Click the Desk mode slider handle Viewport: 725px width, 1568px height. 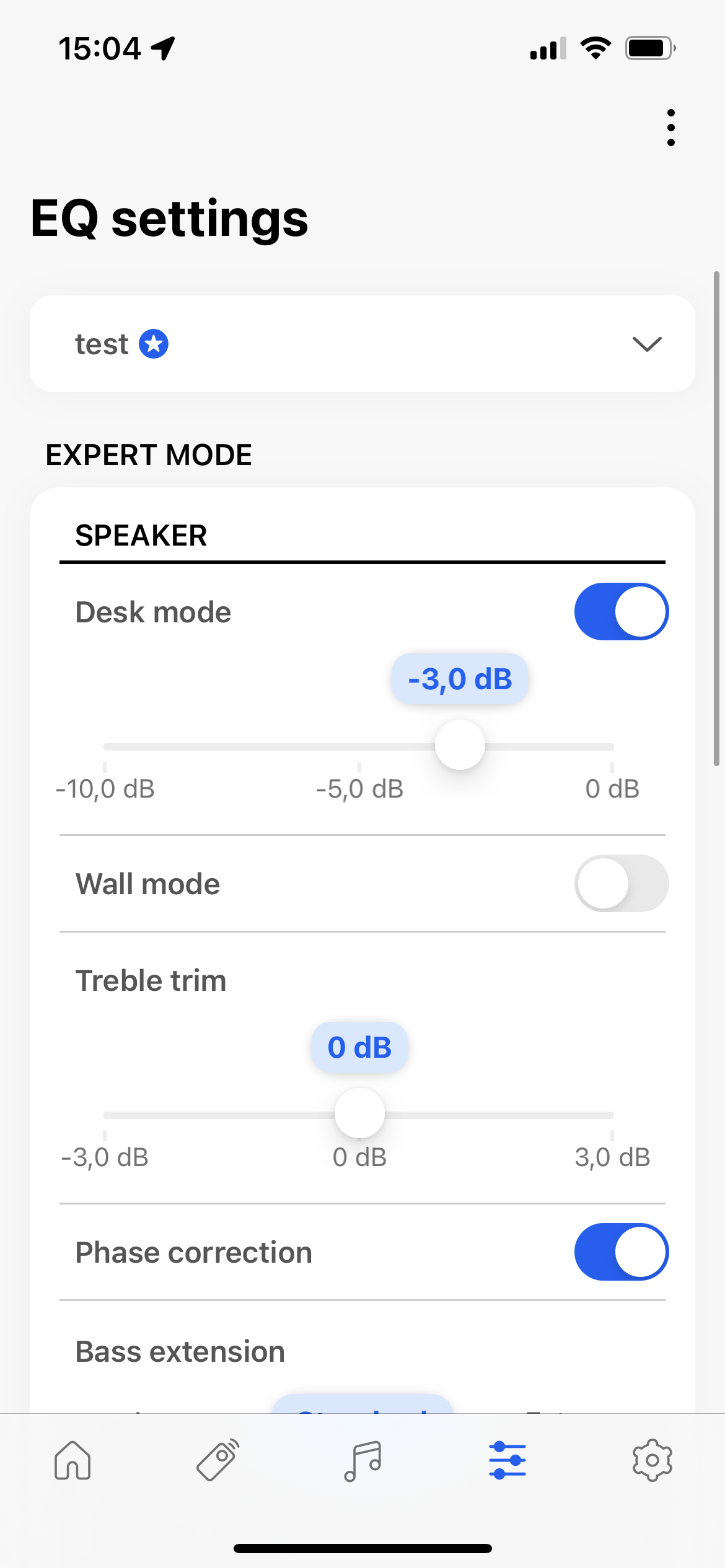(460, 746)
